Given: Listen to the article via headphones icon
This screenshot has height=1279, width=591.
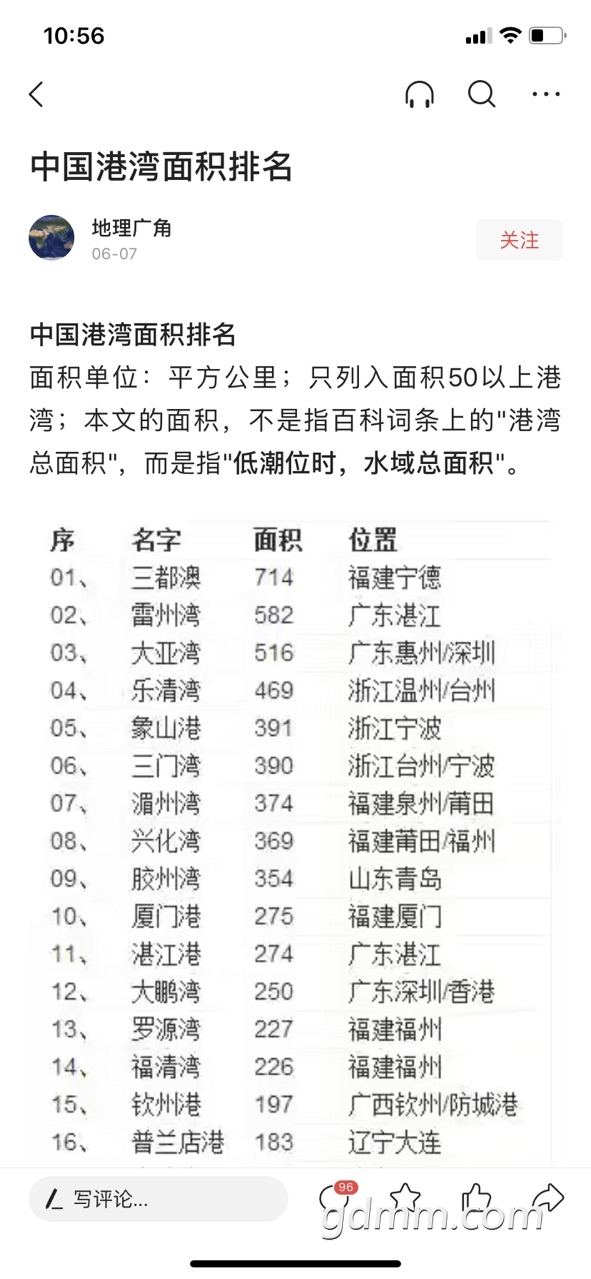Looking at the screenshot, I should tap(419, 95).
